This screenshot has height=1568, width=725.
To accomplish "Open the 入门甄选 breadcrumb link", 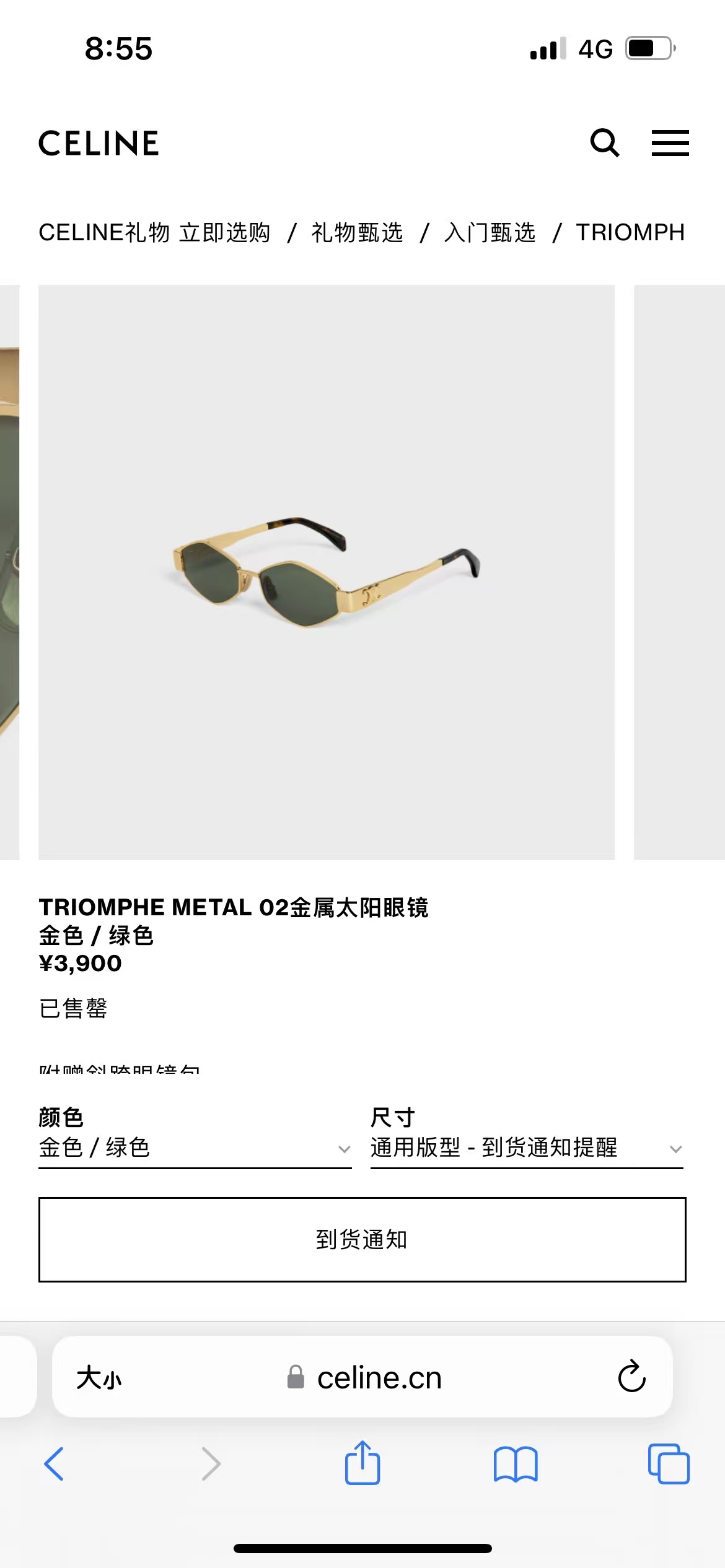I will coord(490,233).
